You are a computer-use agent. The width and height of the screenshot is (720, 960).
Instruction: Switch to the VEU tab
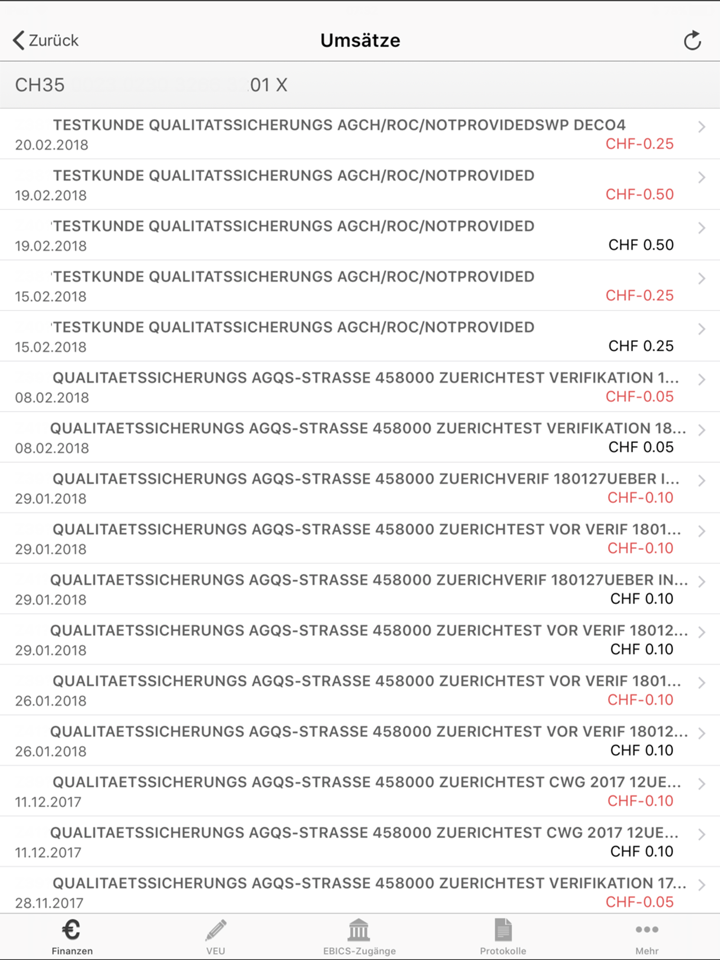click(x=215, y=935)
